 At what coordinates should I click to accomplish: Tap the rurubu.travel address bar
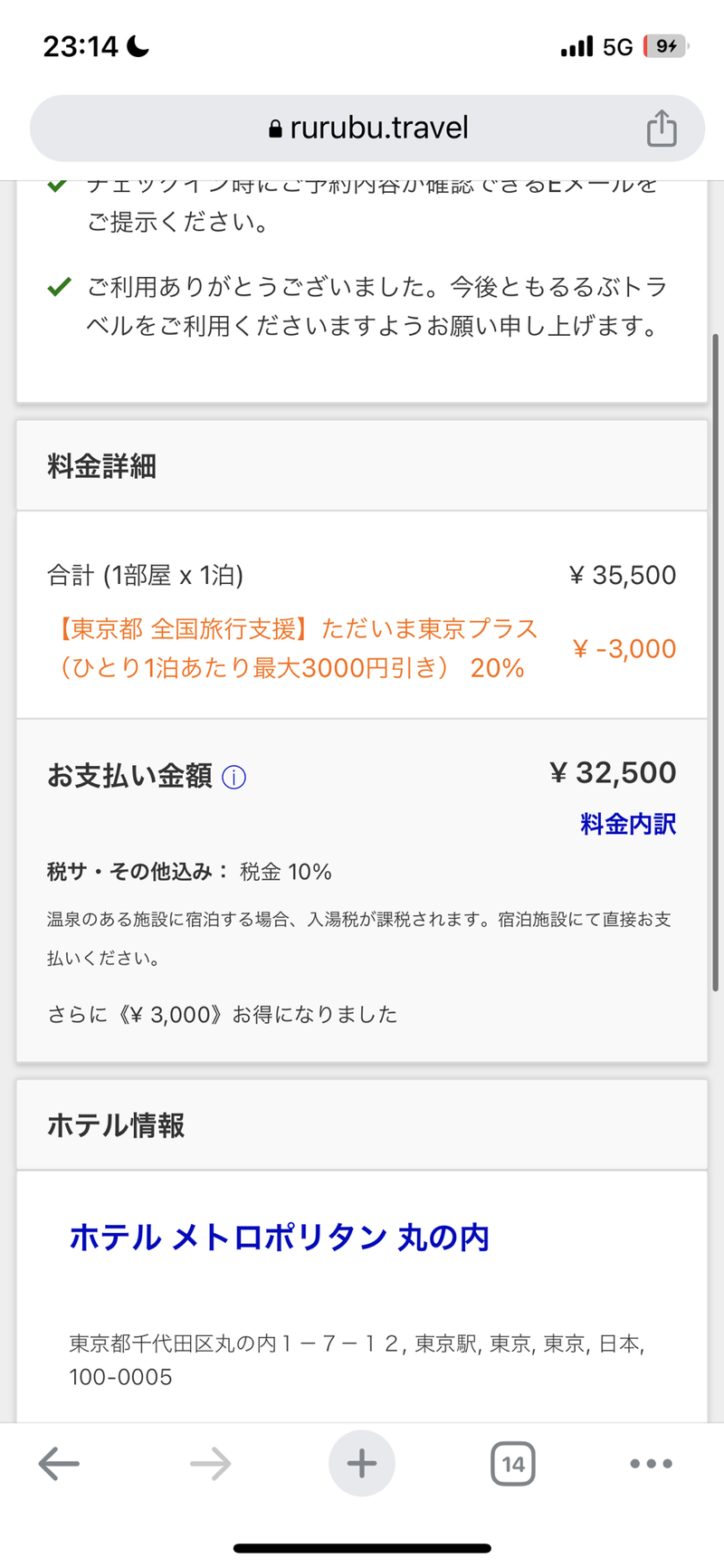(367, 128)
